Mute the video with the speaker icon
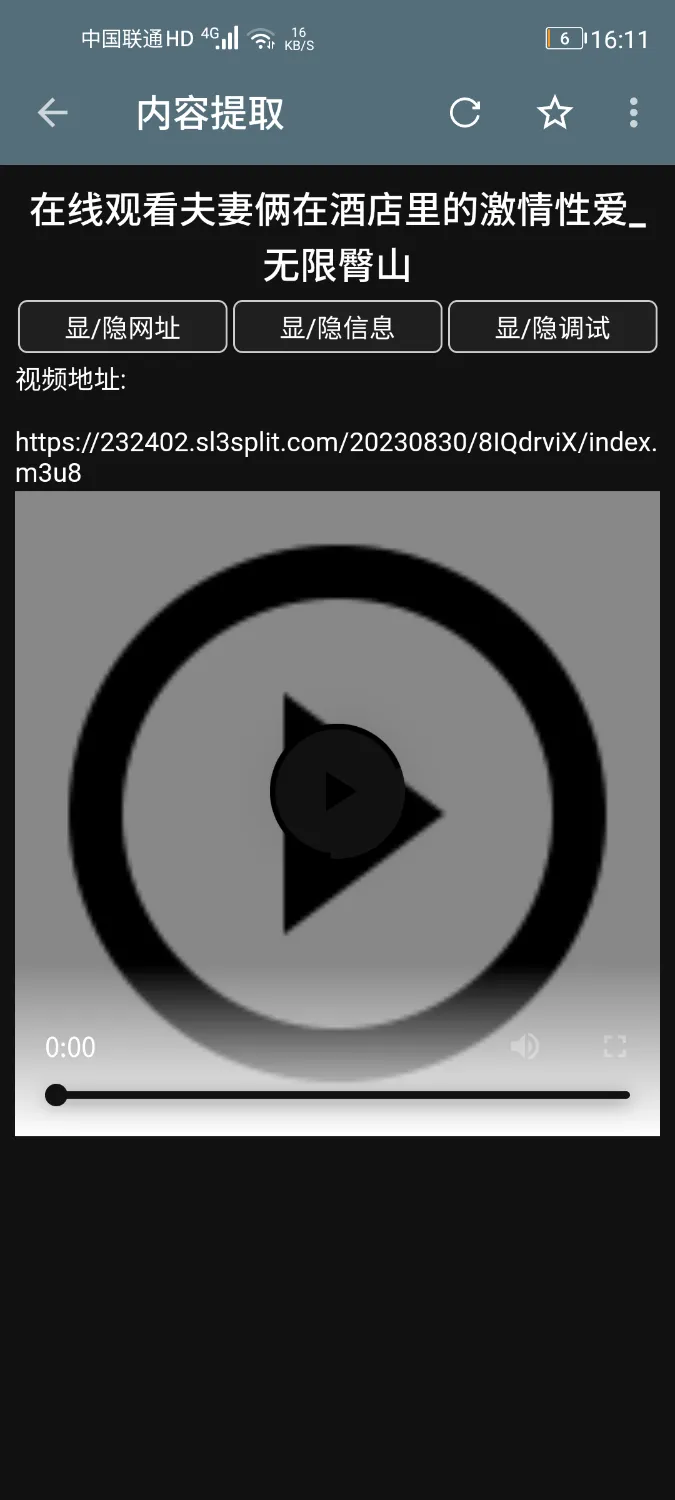Viewport: 675px width, 1500px height. [x=524, y=1047]
